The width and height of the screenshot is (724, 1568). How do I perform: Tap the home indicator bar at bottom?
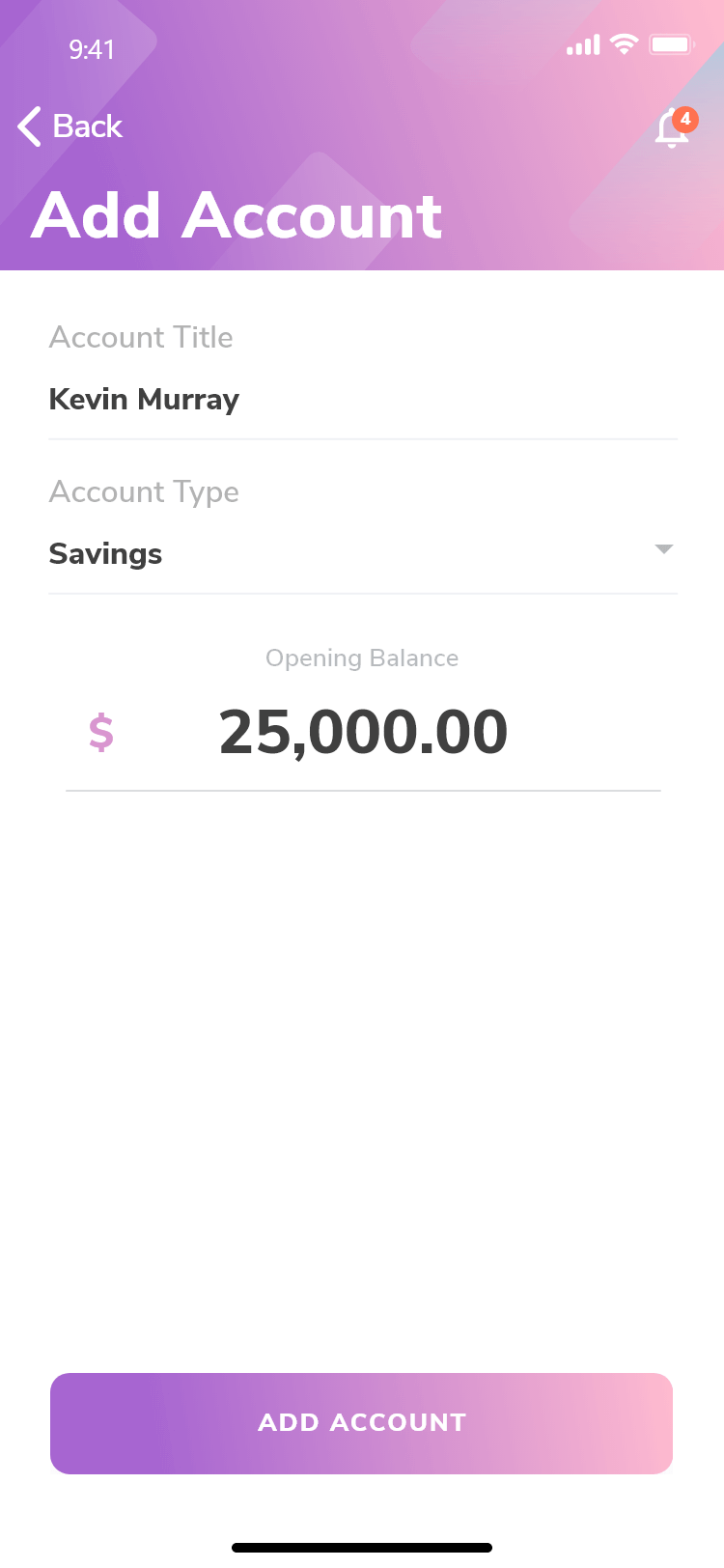[362, 1547]
